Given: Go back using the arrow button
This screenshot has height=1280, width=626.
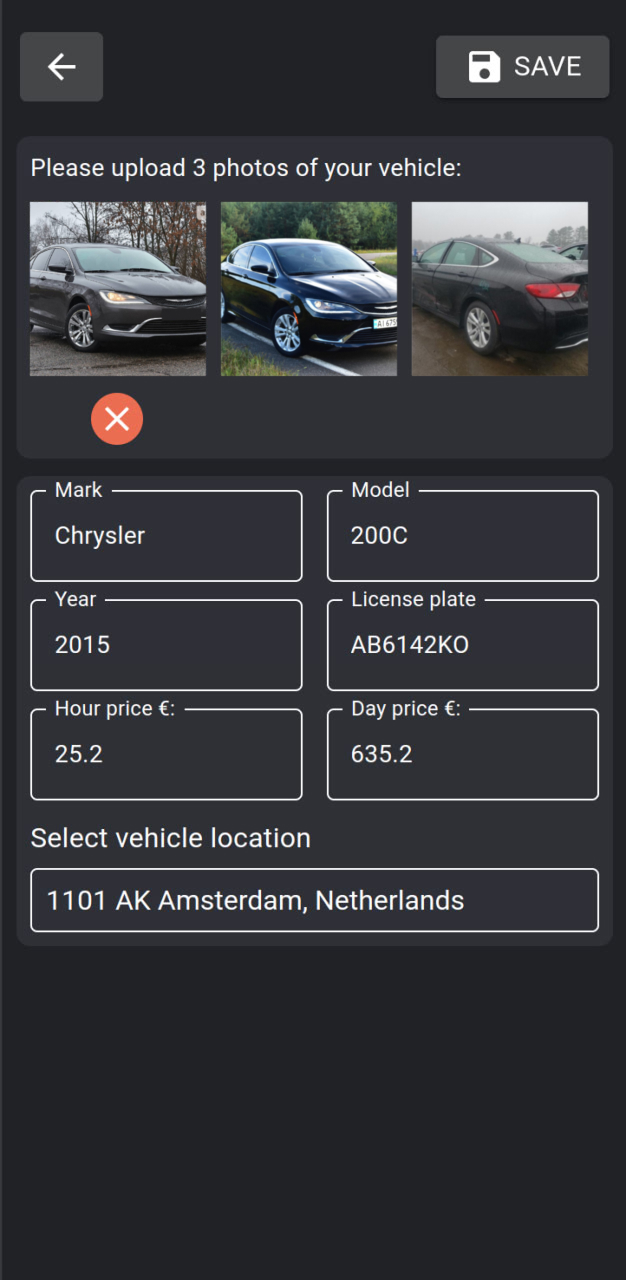Looking at the screenshot, I should pyautogui.click(x=61, y=67).
